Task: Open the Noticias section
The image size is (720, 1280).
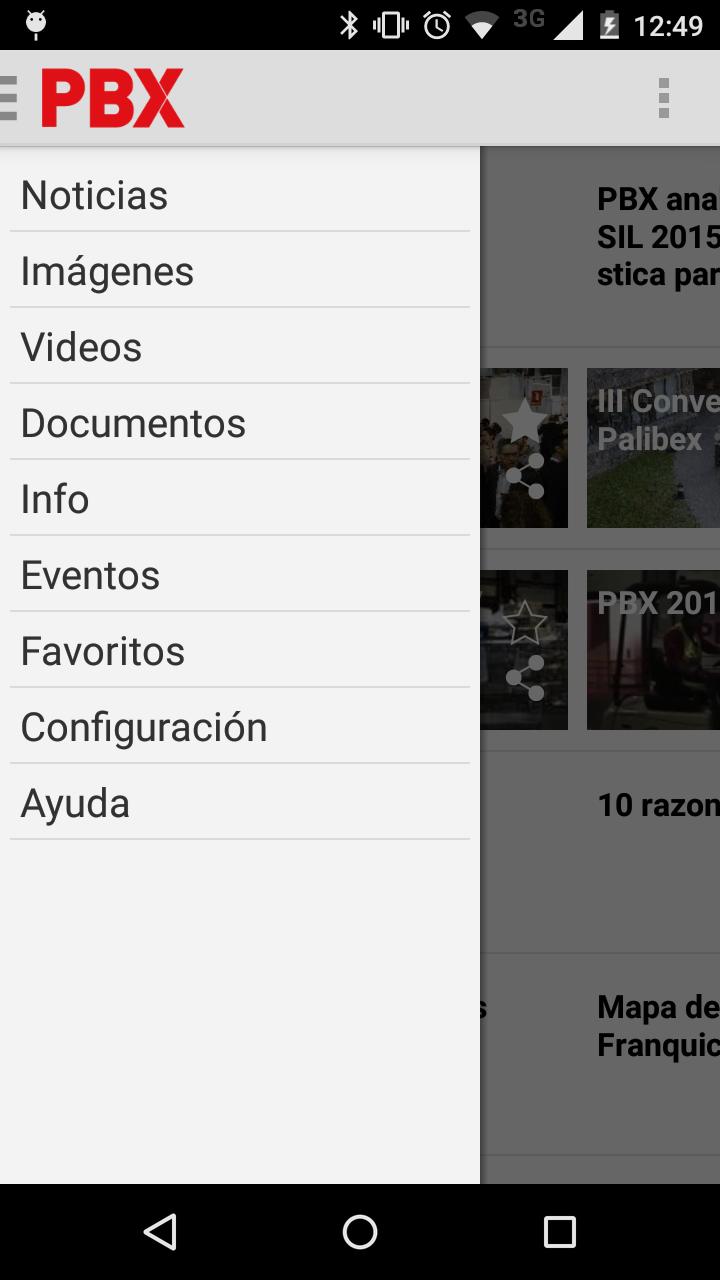Action: point(93,194)
